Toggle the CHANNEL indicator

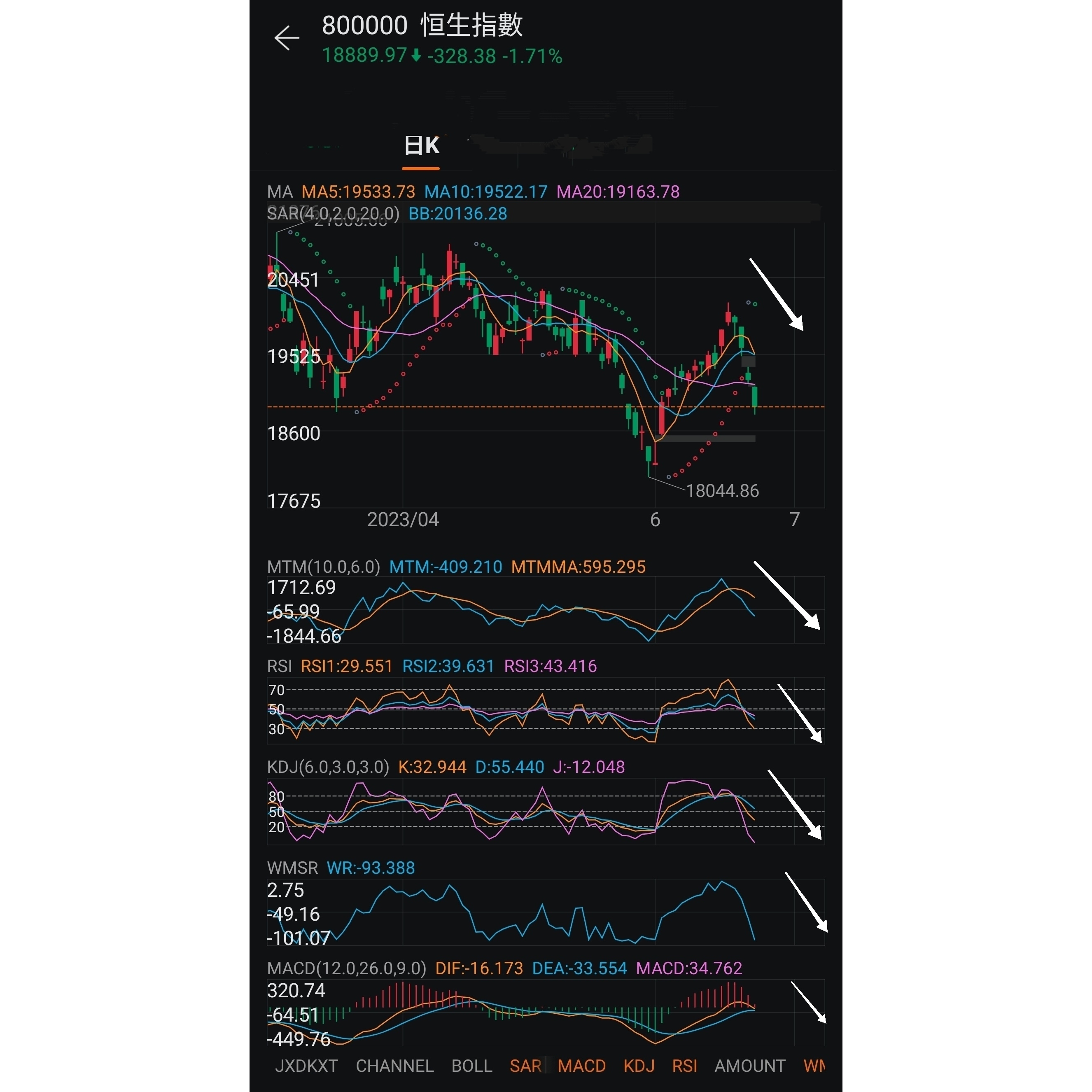[x=394, y=1066]
